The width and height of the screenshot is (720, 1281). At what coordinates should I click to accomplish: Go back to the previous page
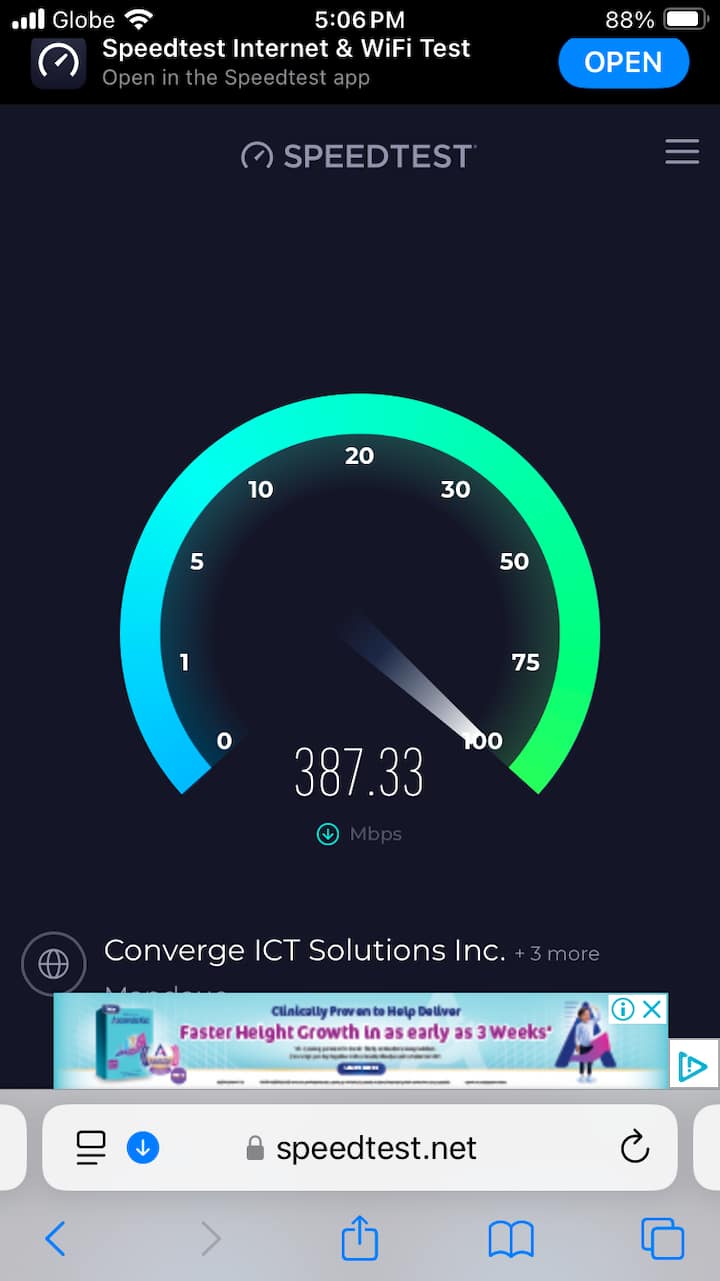[56, 1240]
